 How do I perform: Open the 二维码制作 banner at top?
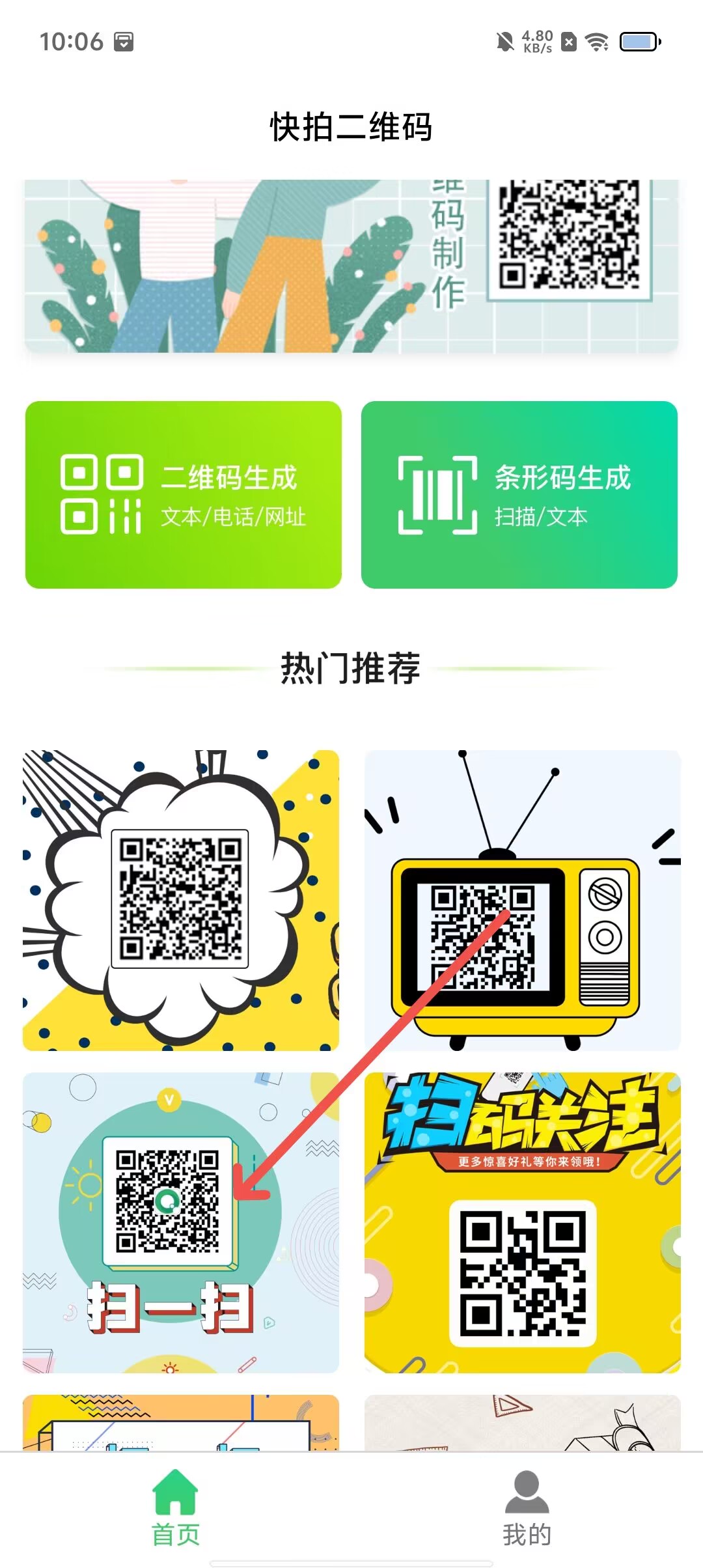click(x=351, y=267)
